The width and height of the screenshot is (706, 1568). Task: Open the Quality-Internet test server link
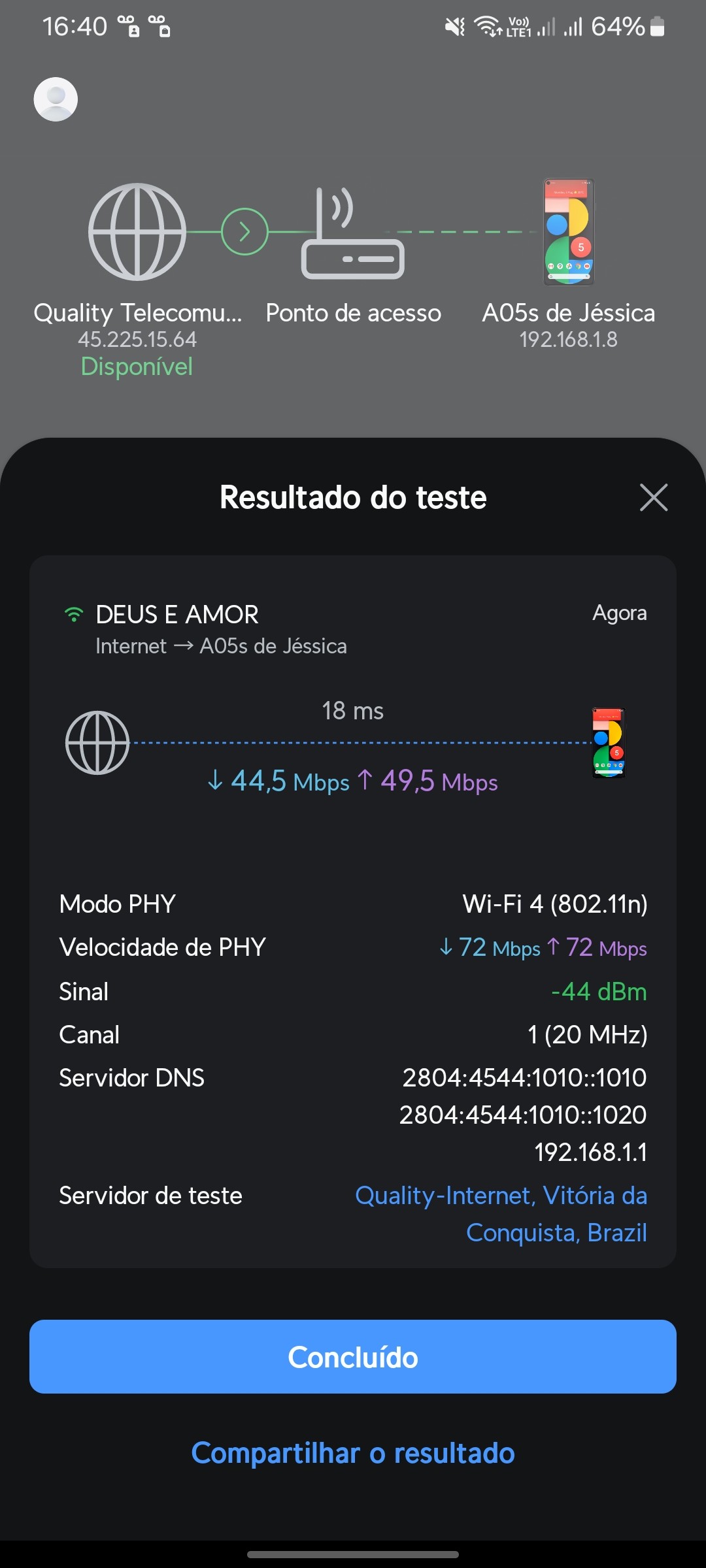click(x=501, y=1213)
